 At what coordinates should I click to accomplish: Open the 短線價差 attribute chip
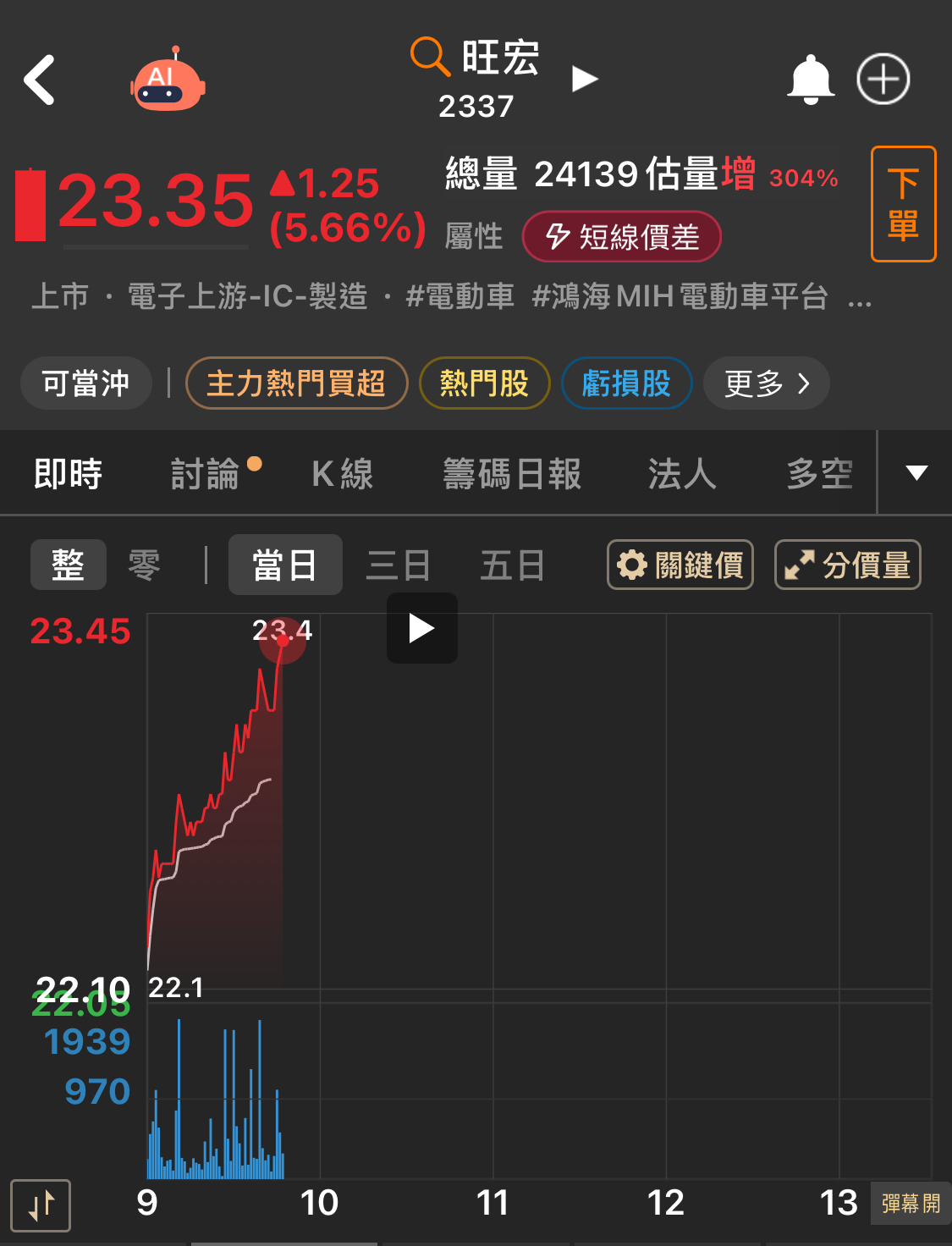click(x=622, y=237)
